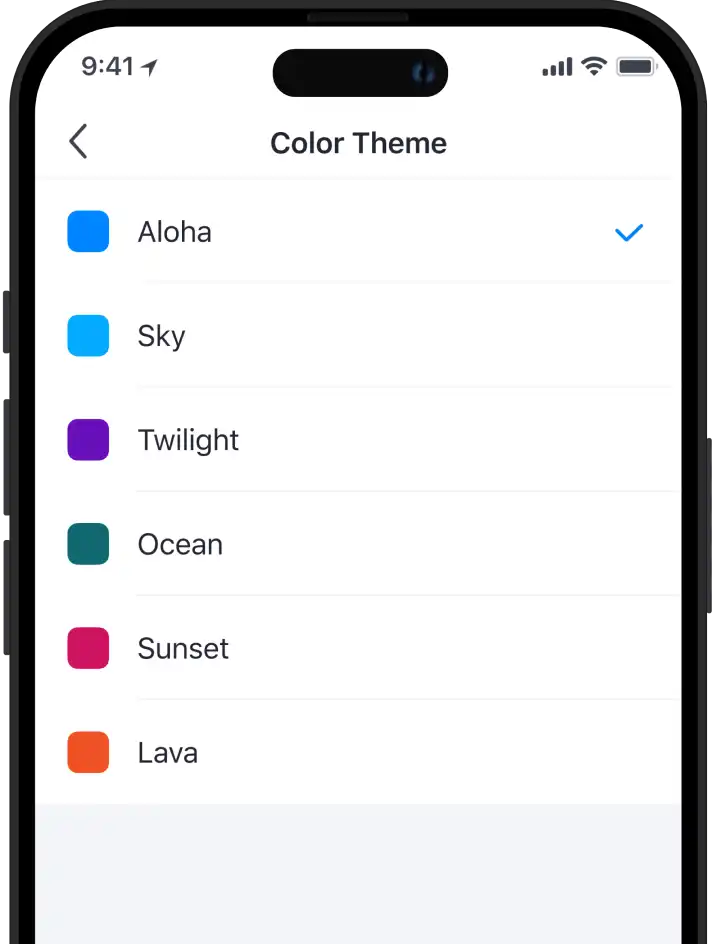This screenshot has height=944, width=716.
Task: Apply the Sunset theme
Action: tap(183, 648)
